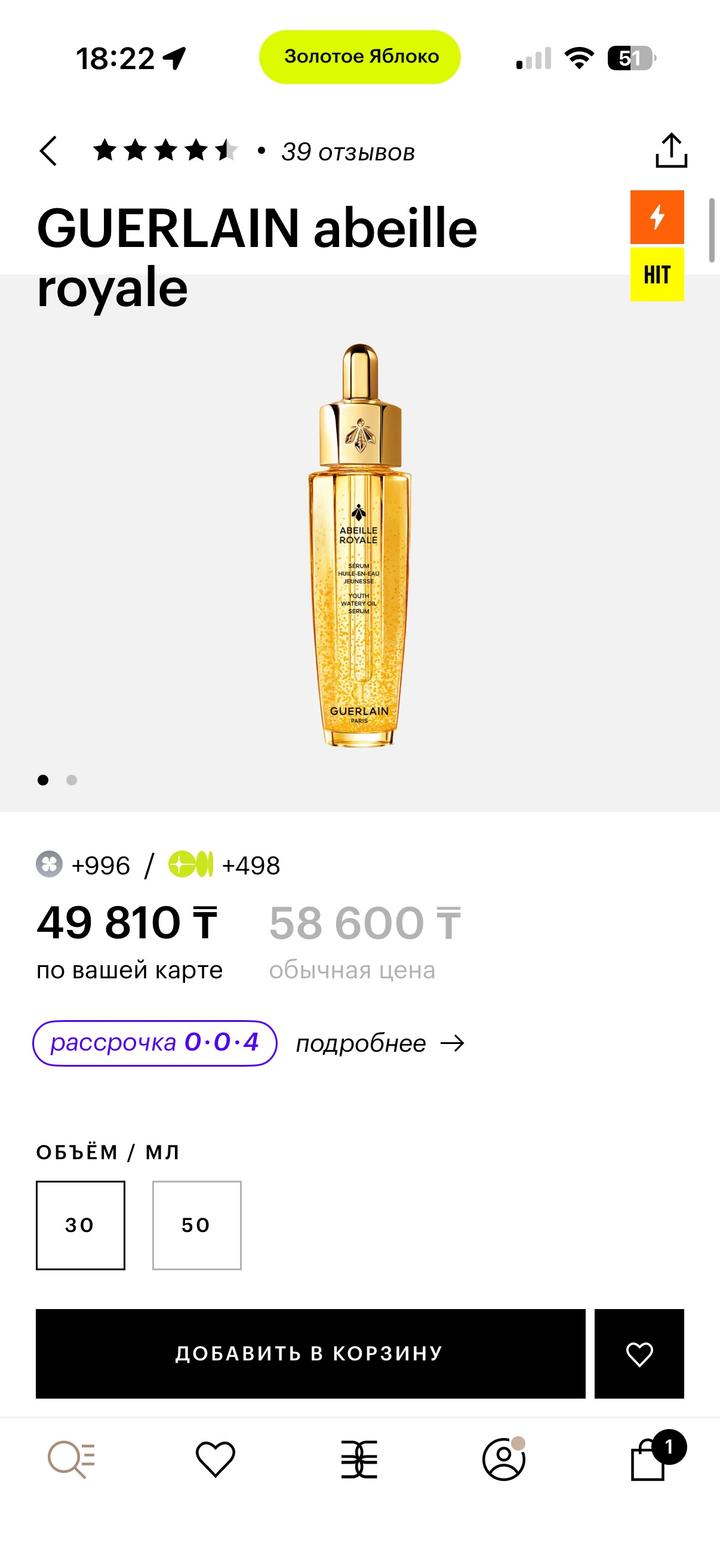Screen dimensions: 720x1565
Task: Add product with Добавить в корзину
Action: (310, 1353)
